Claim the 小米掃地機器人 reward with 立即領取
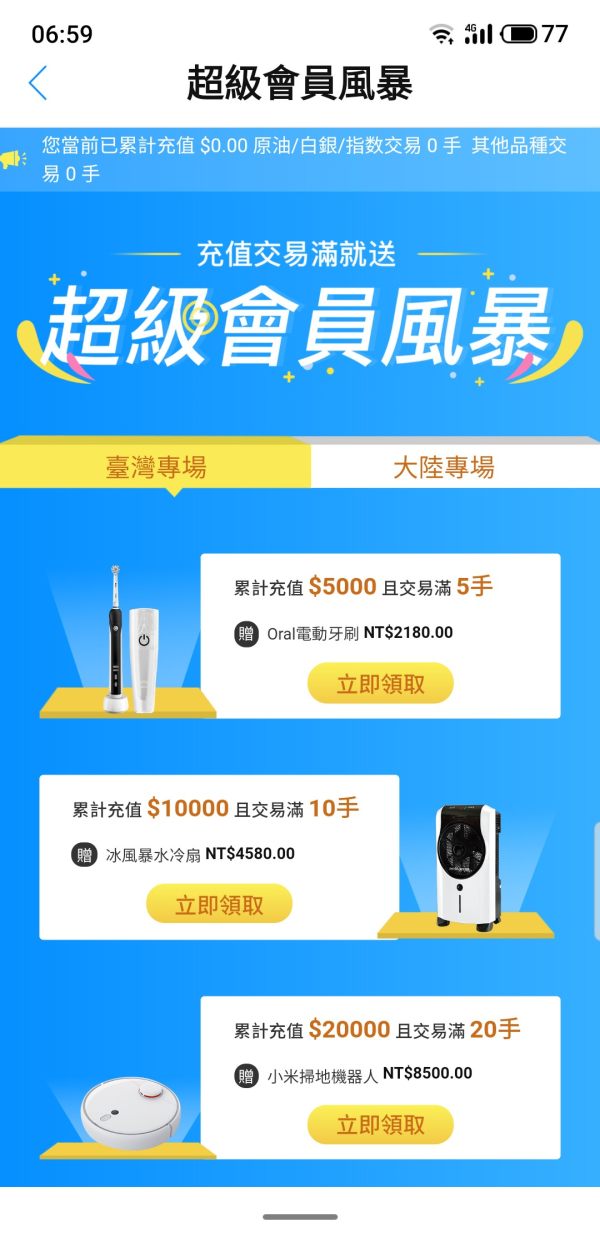The image size is (600, 1247). point(380,1125)
